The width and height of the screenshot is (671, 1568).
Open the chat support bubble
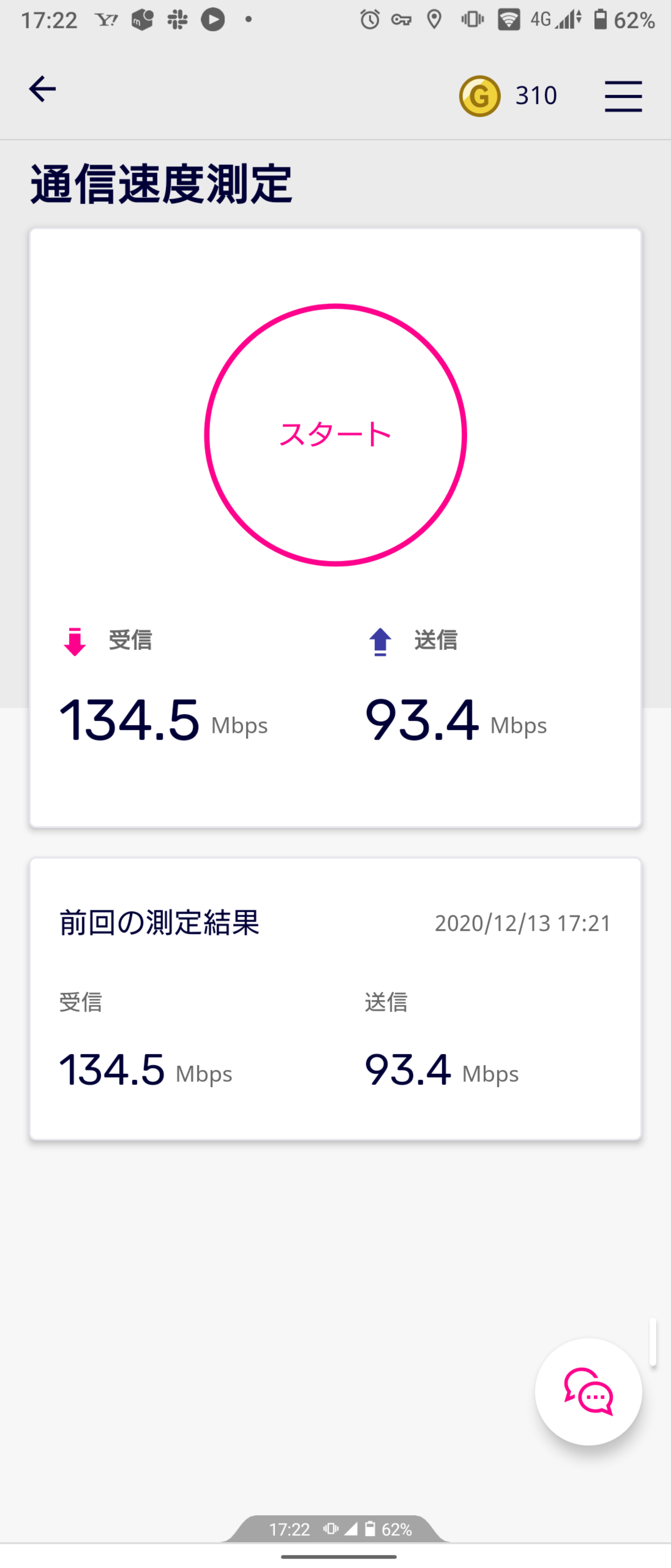(x=588, y=1392)
